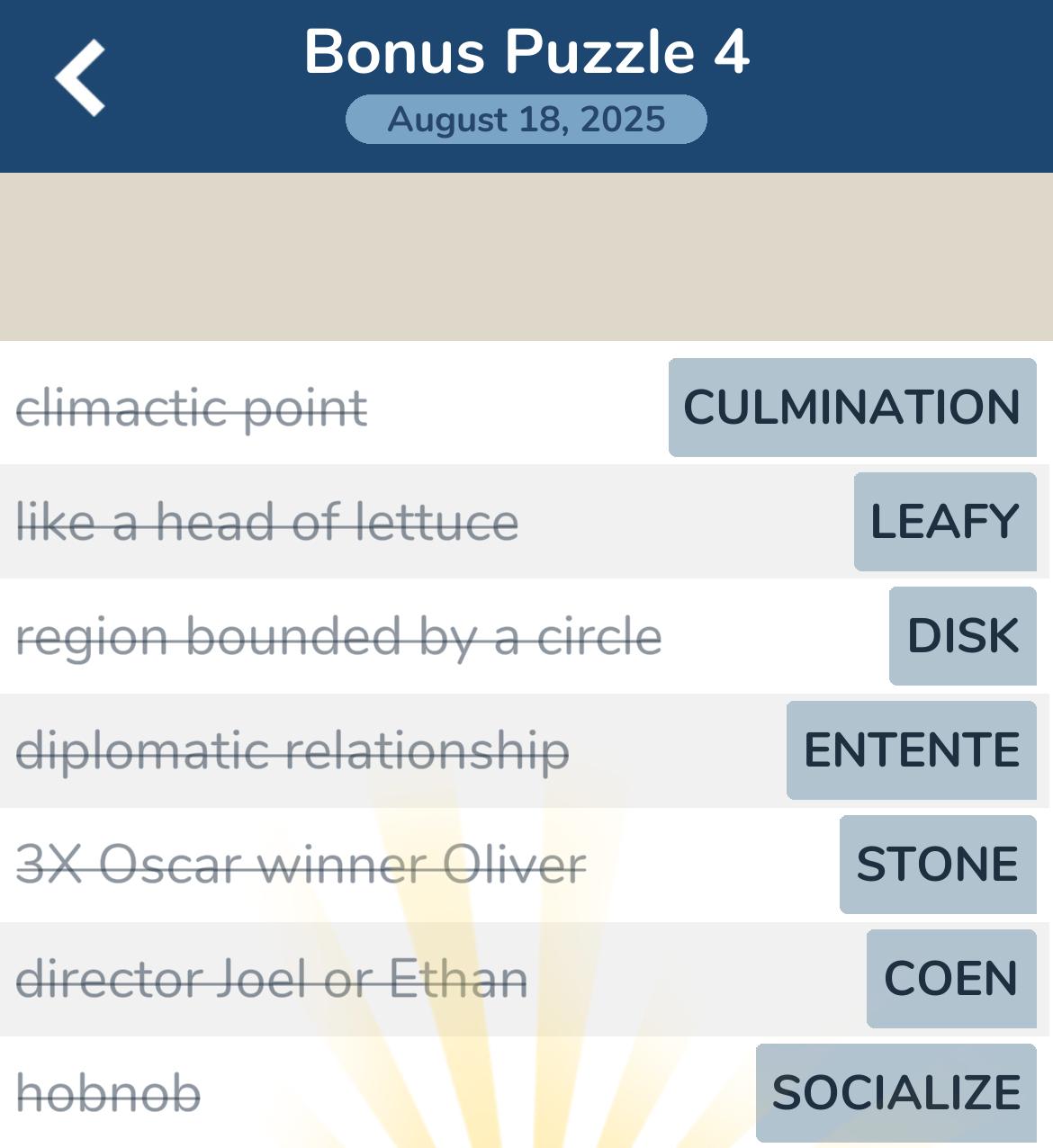1053x1148 pixels.
Task: Tap the CULMINATION answer tile
Action: (x=851, y=408)
